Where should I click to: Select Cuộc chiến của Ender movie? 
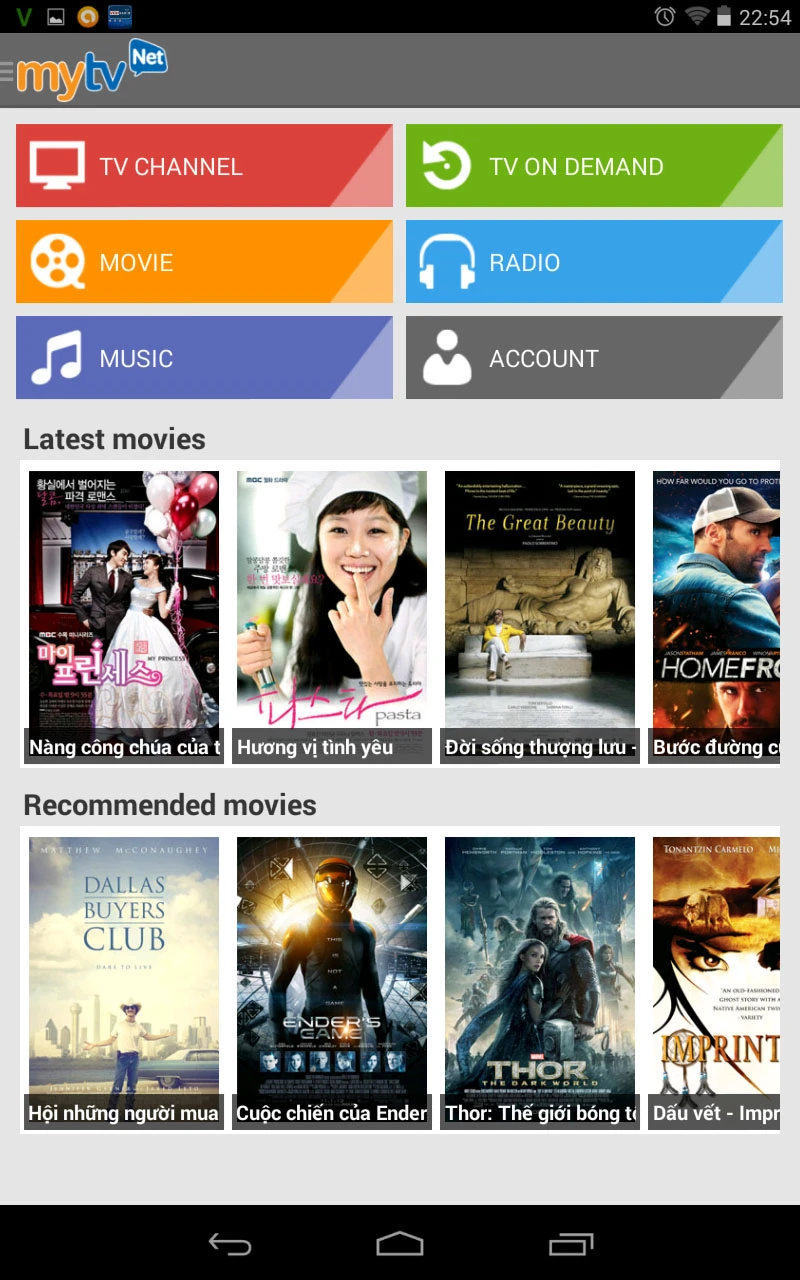(x=332, y=975)
